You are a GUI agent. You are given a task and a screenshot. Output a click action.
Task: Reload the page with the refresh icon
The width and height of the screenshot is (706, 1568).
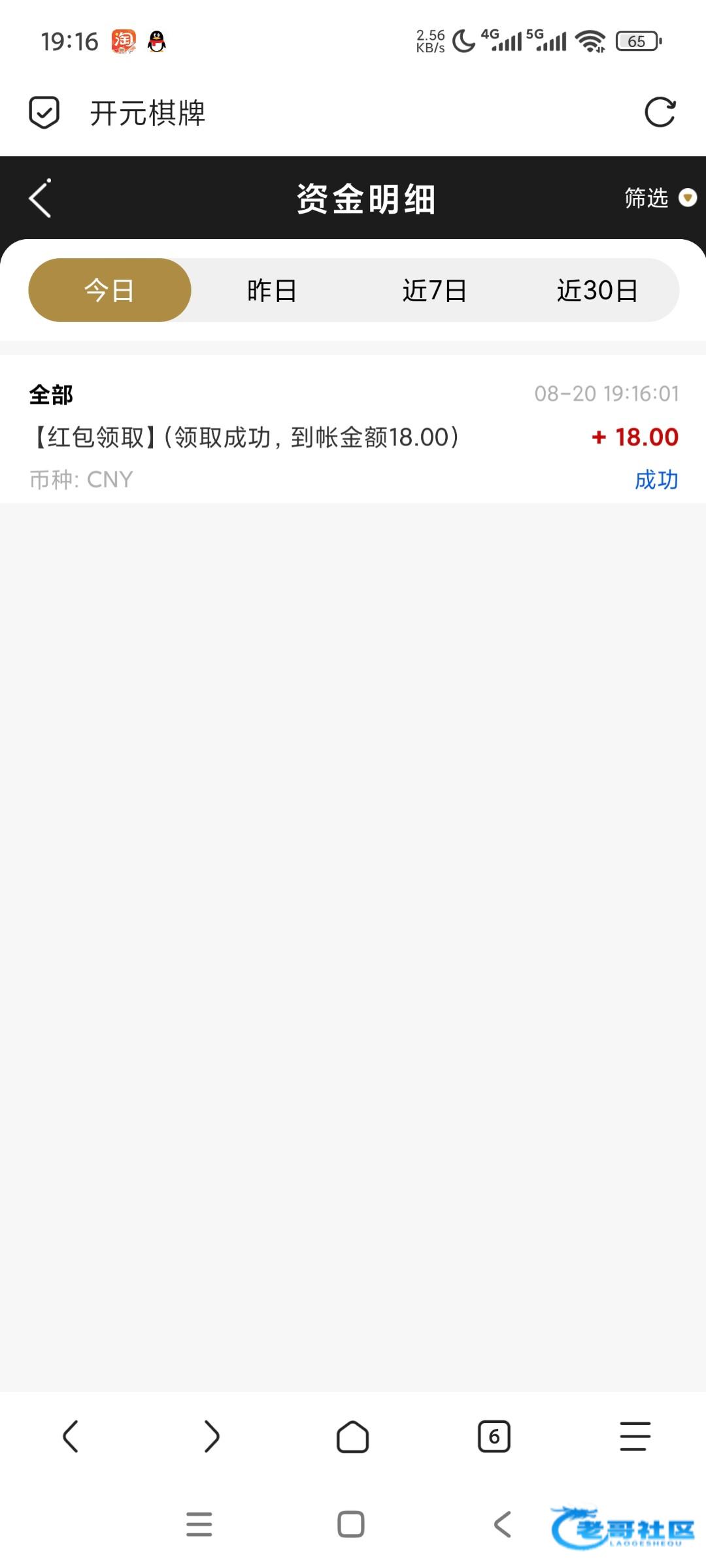pyautogui.click(x=660, y=112)
